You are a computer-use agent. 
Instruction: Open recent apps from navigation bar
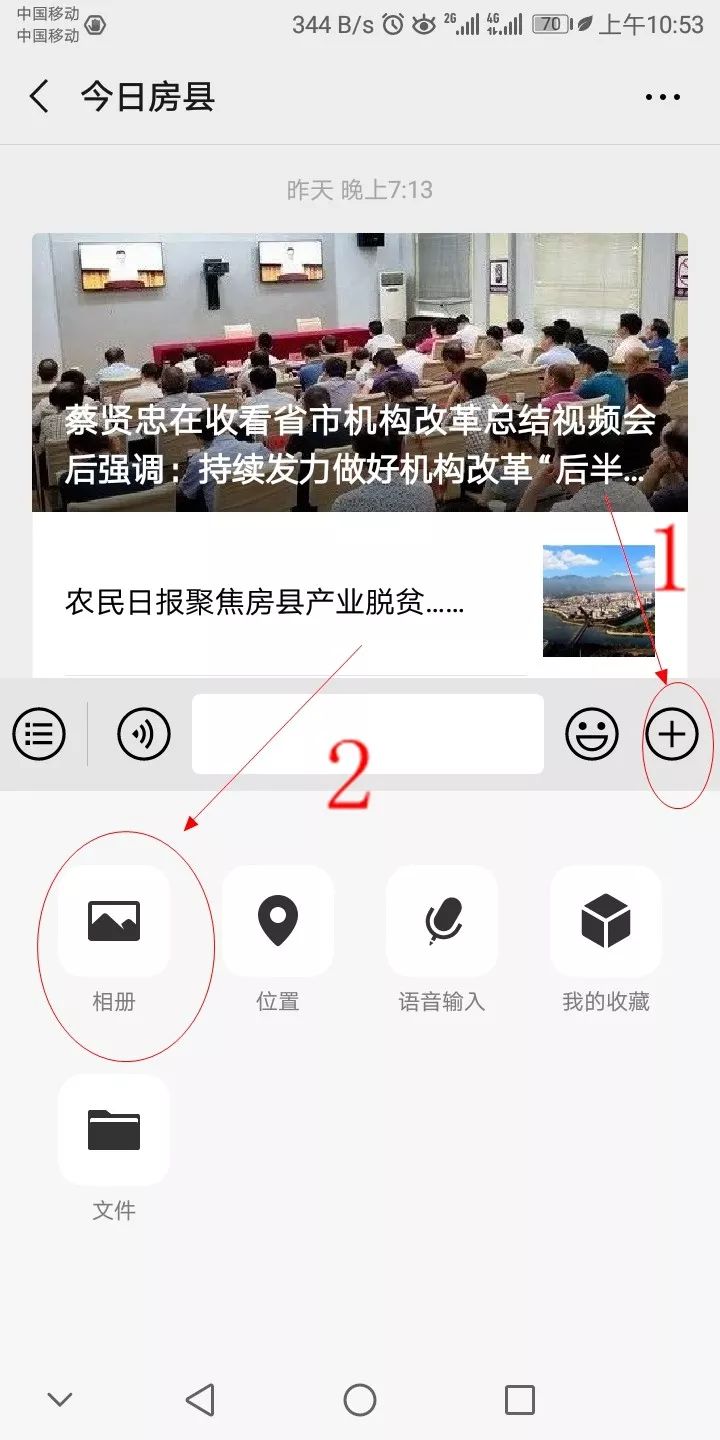click(x=520, y=1399)
